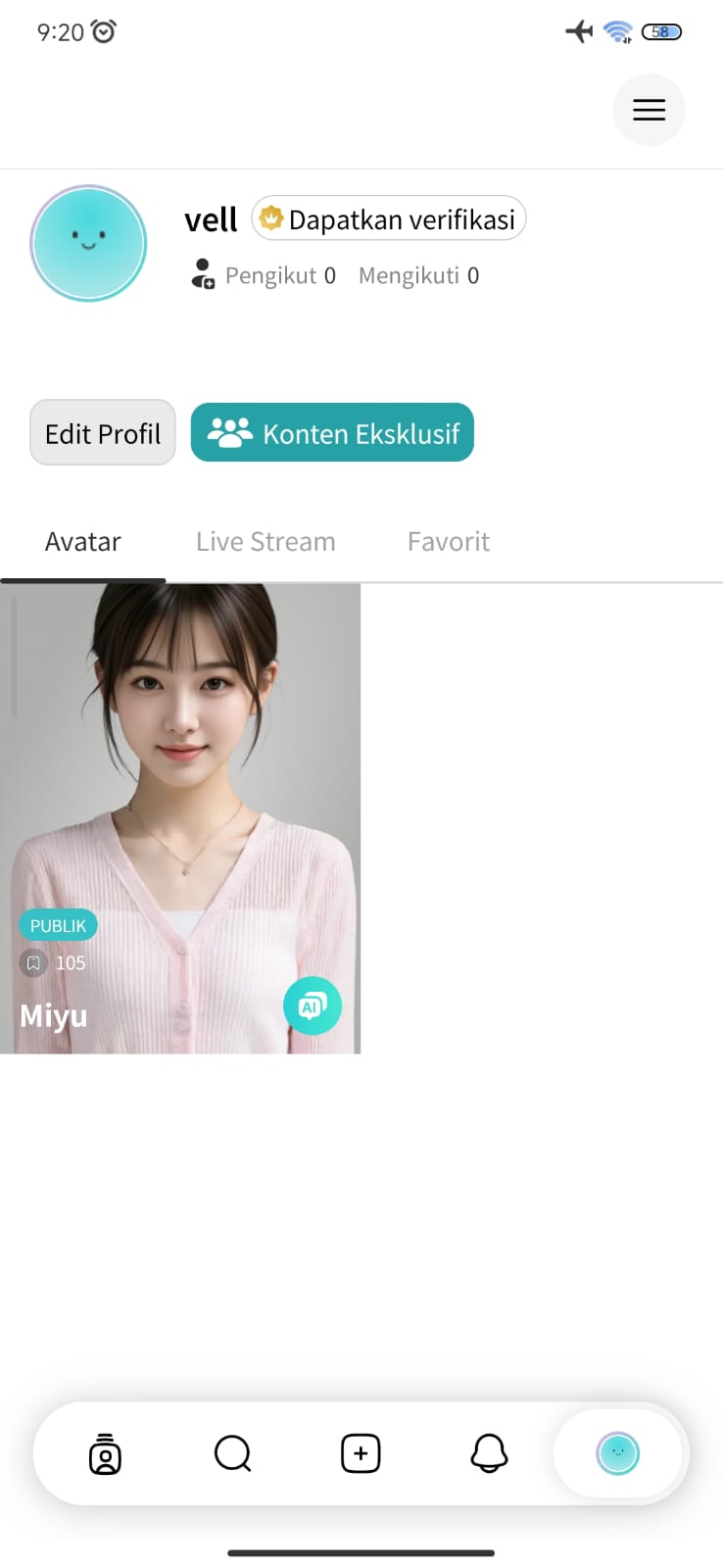Screen dimensions: 723x1568
Task: Switch to the Favorit tab
Action: pyautogui.click(x=449, y=542)
